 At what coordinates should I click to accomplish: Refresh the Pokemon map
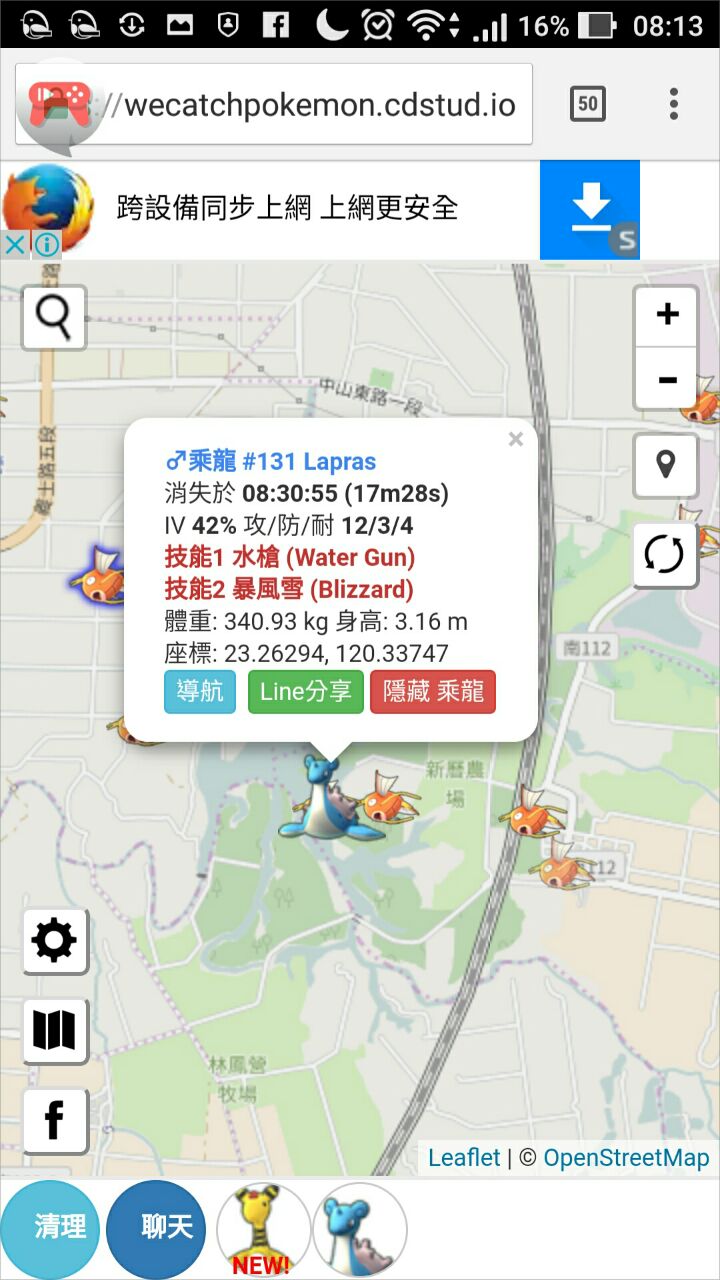(665, 554)
